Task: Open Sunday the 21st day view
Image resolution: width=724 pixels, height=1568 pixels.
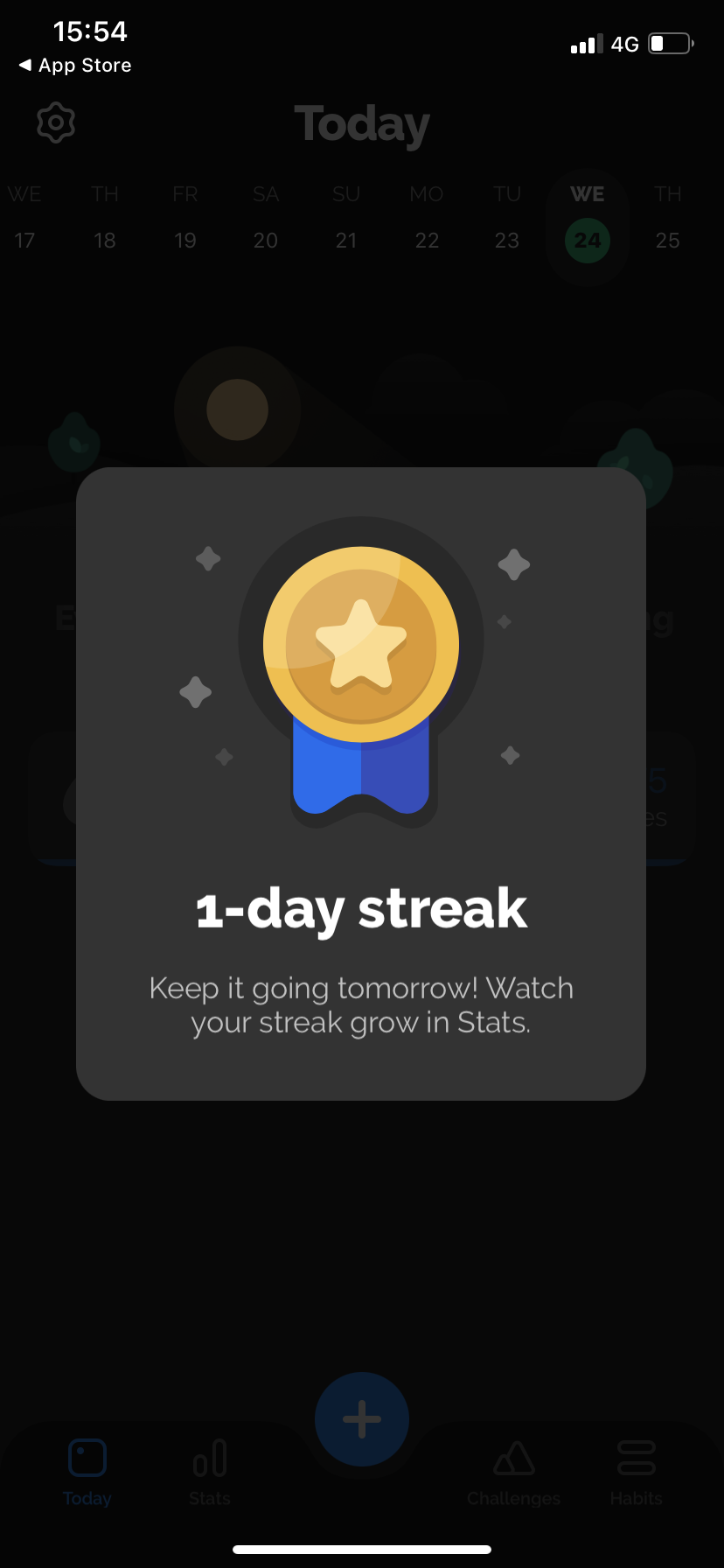Action: click(345, 240)
